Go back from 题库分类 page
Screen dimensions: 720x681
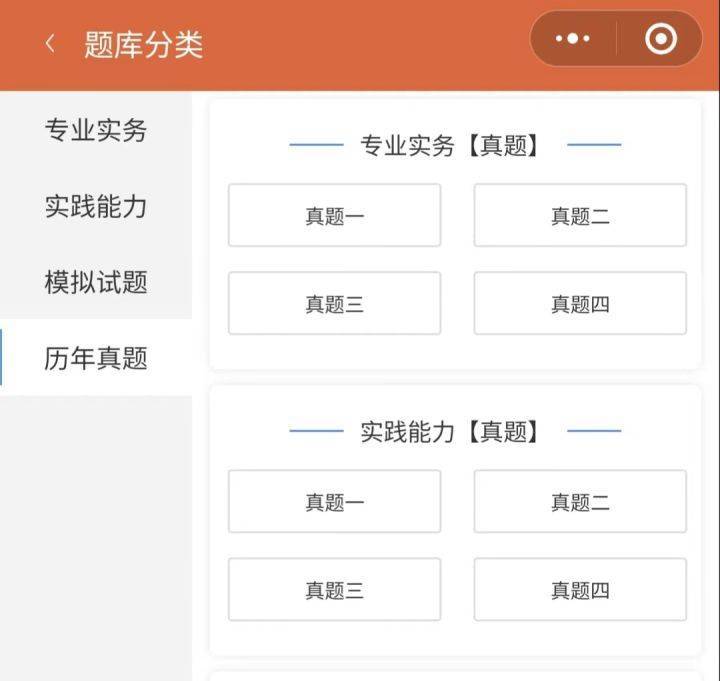pos(50,44)
